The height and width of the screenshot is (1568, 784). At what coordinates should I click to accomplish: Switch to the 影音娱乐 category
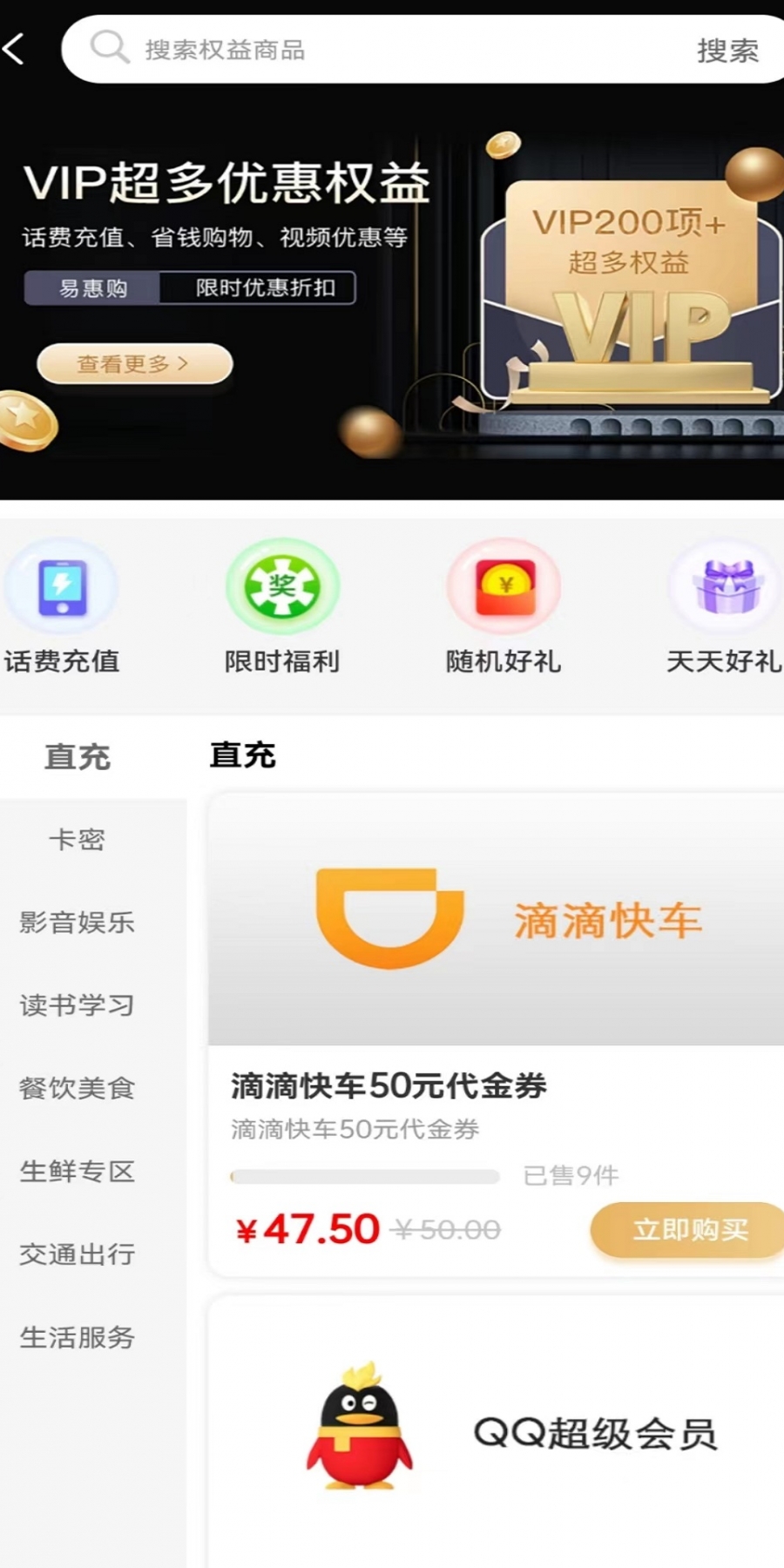(x=78, y=922)
